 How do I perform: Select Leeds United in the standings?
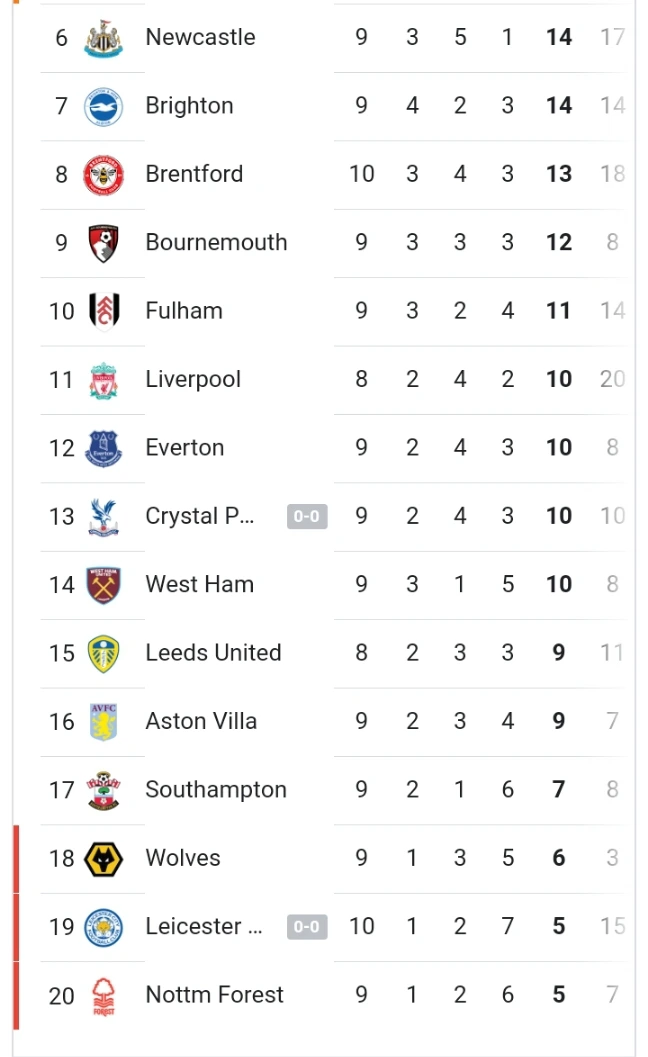pos(324,653)
